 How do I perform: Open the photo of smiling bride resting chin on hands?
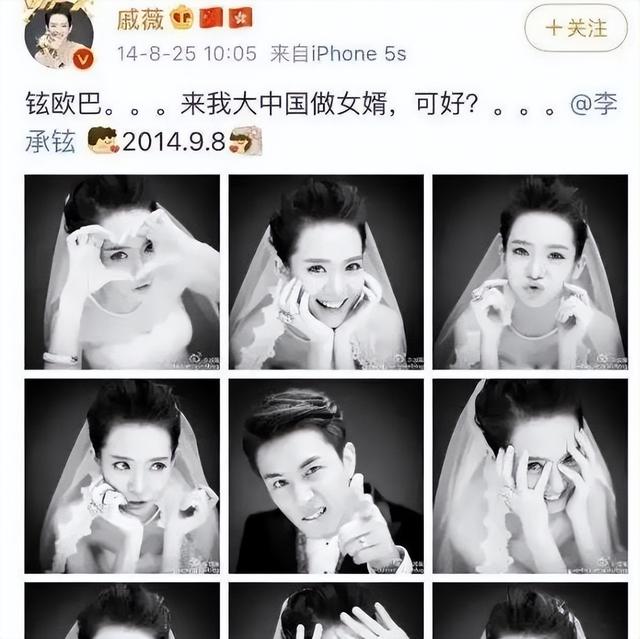click(x=326, y=272)
